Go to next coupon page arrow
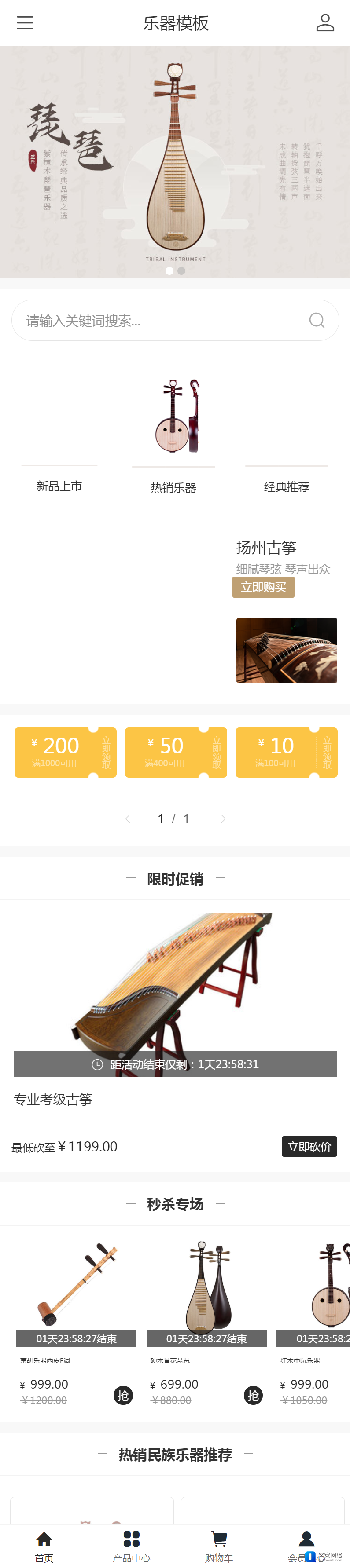Screen dimensions: 350x1568 [x=223, y=819]
